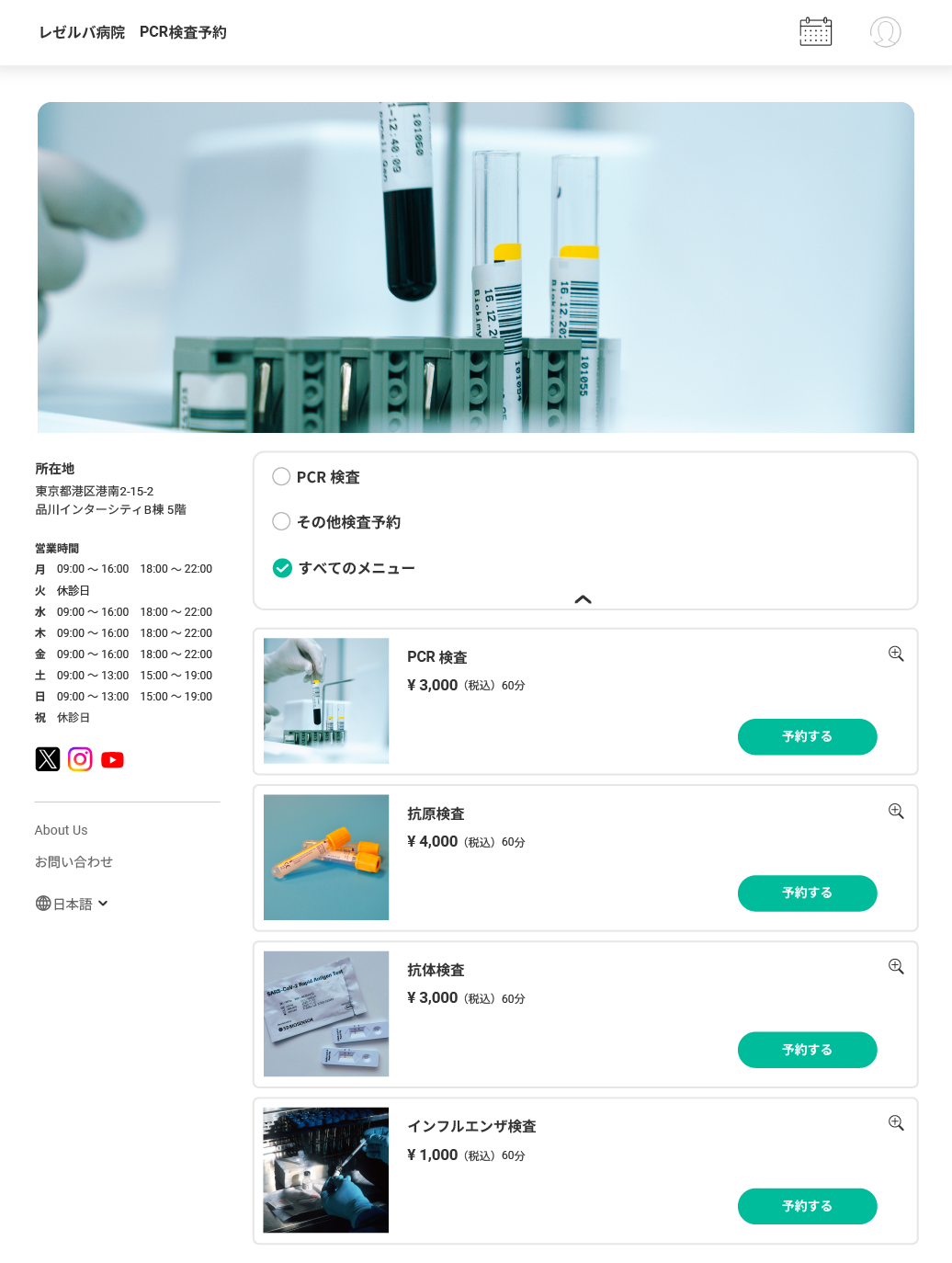Image resolution: width=952 pixels, height=1263 pixels.
Task: Tap magnifier icon on 抗体検査 card
Action: point(896,966)
